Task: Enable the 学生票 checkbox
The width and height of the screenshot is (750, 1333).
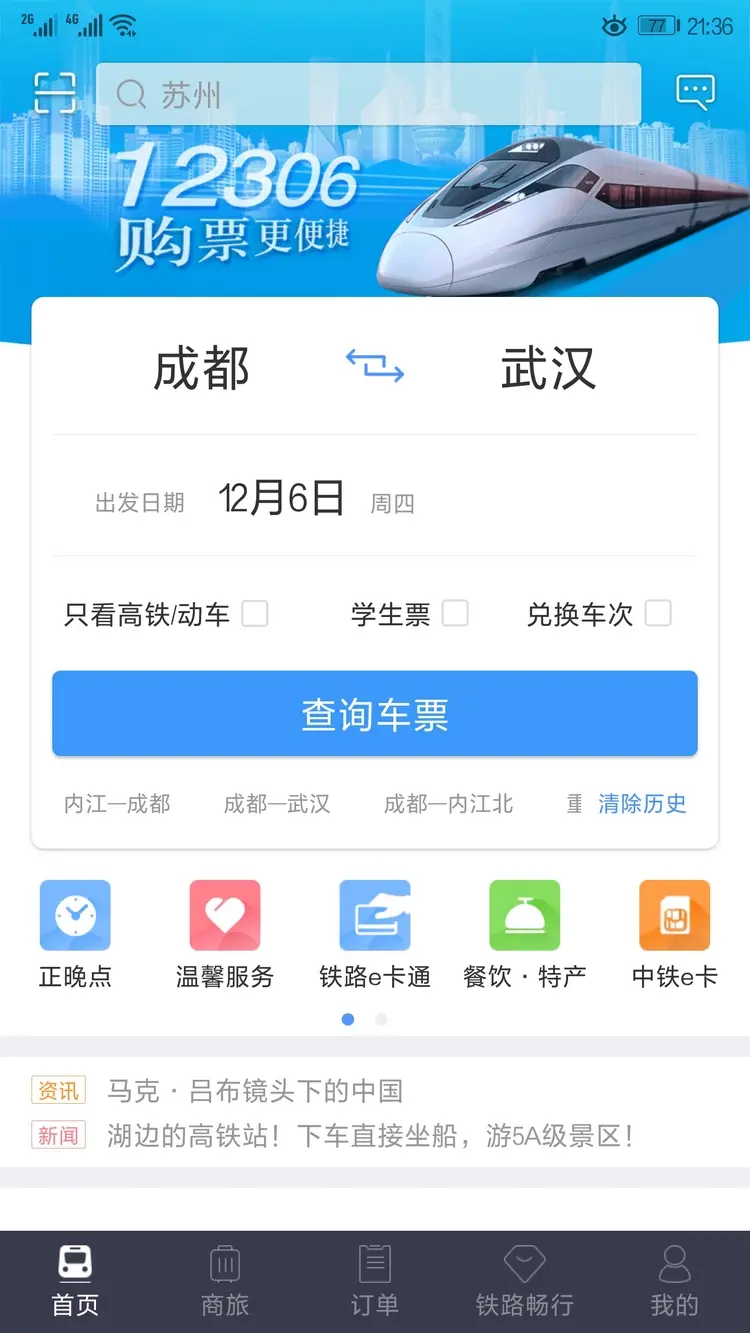Action: 455,613
